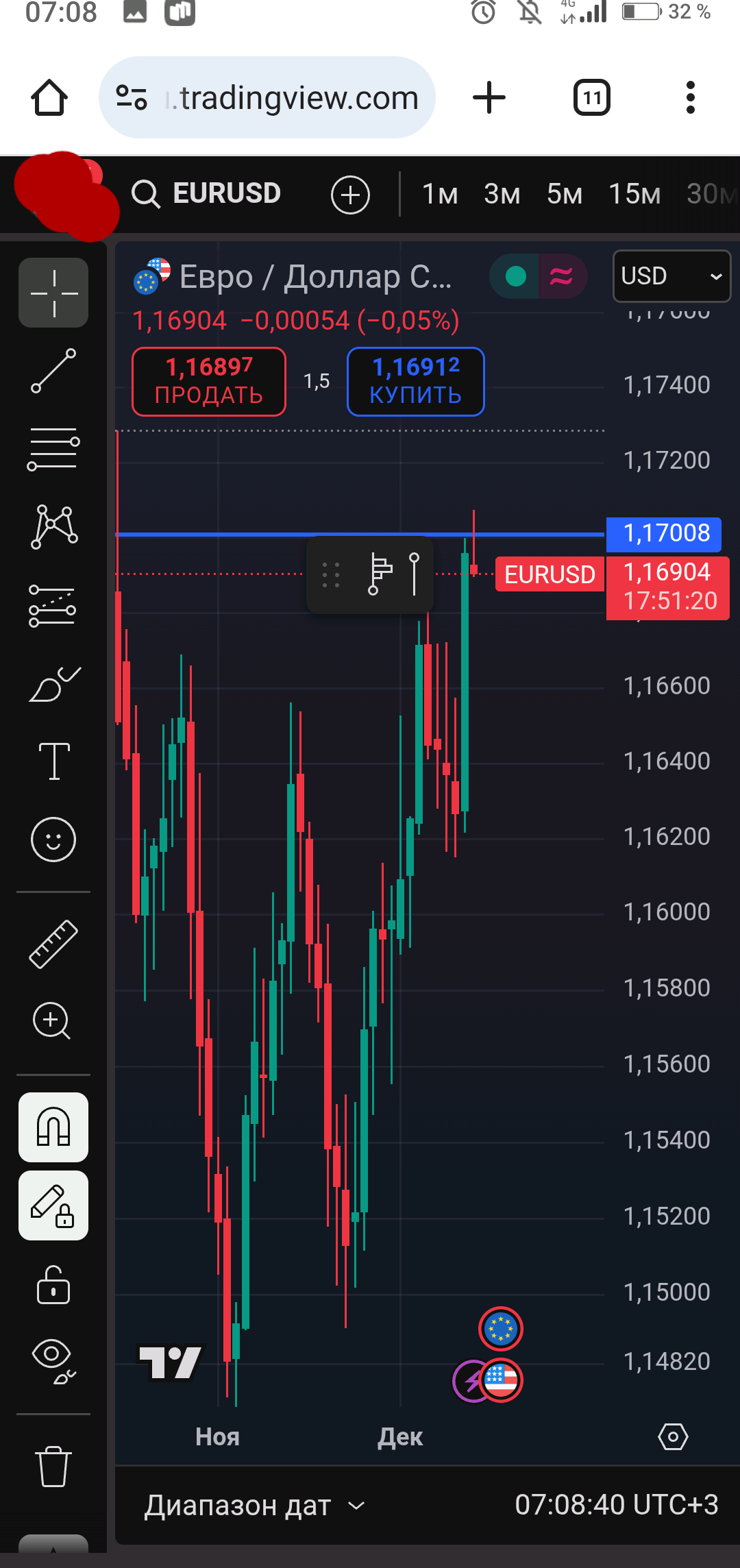Open the browser home page
The width and height of the screenshot is (740, 1568).
[x=49, y=98]
